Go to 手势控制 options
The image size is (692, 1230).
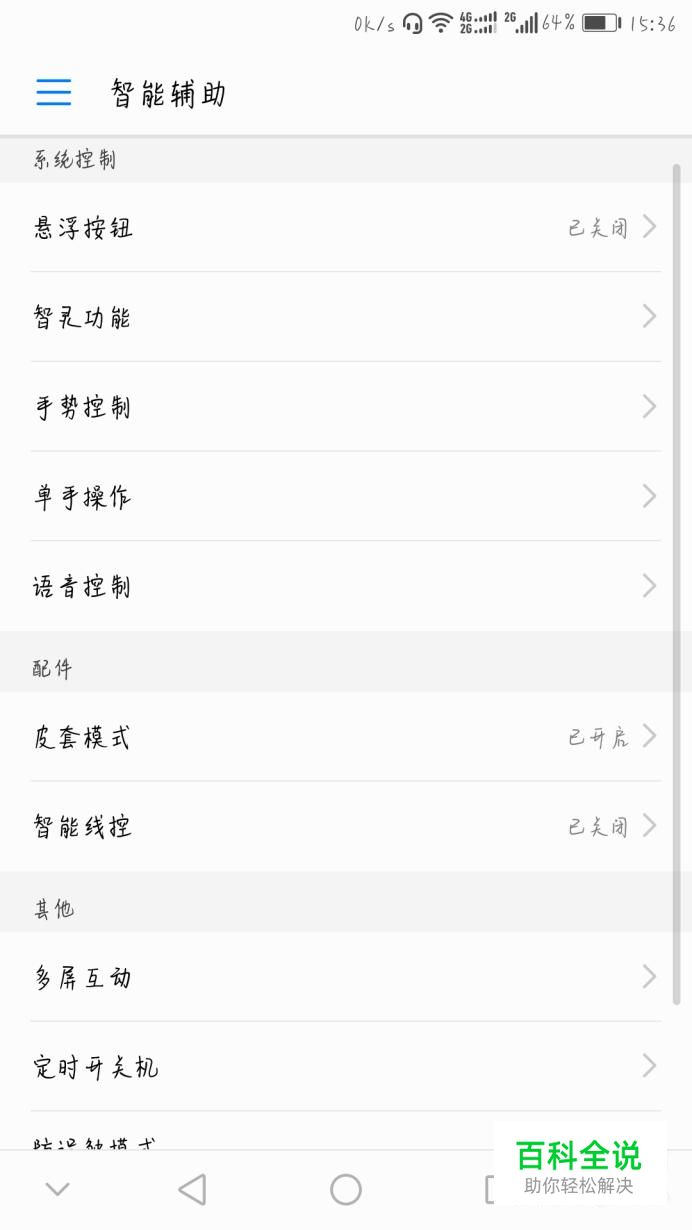click(x=346, y=407)
